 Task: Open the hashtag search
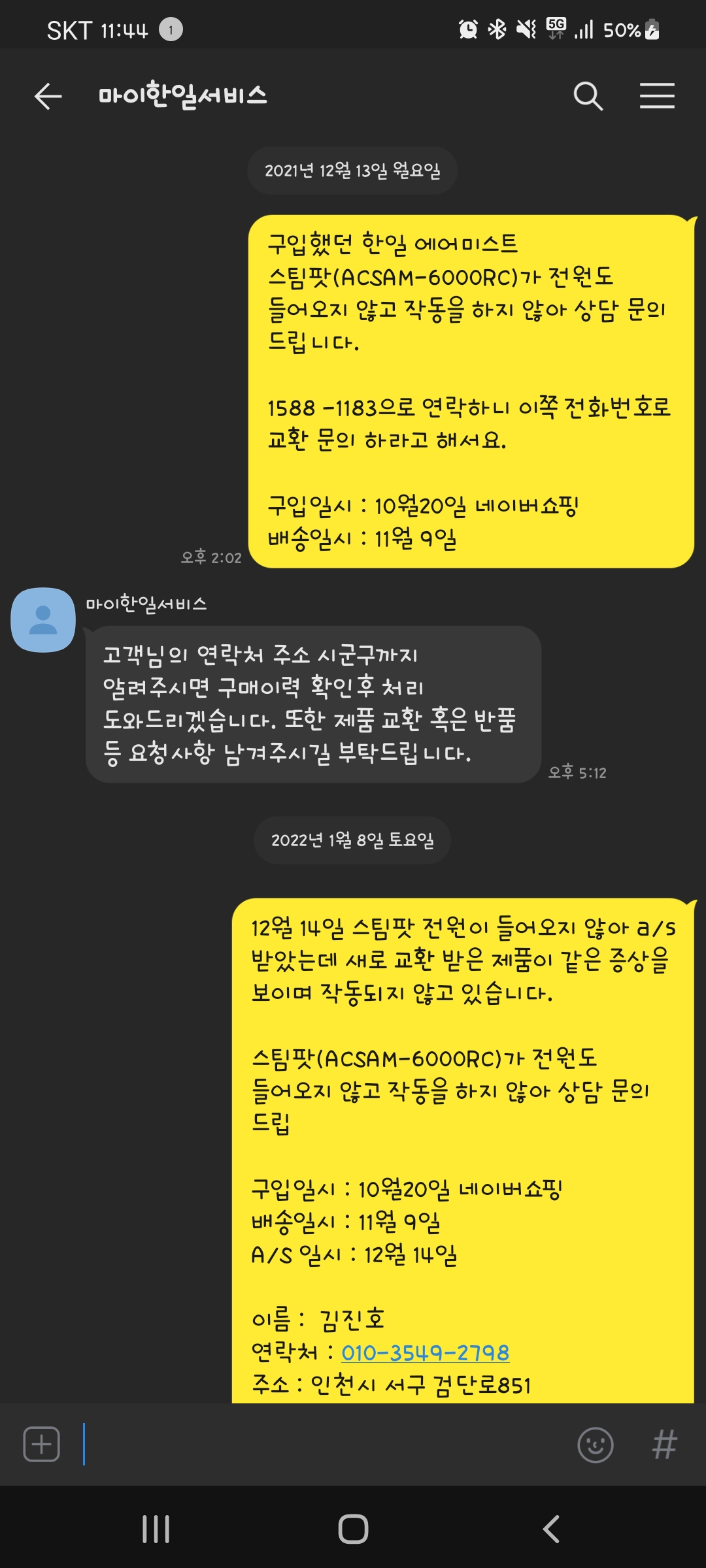coord(664,1445)
